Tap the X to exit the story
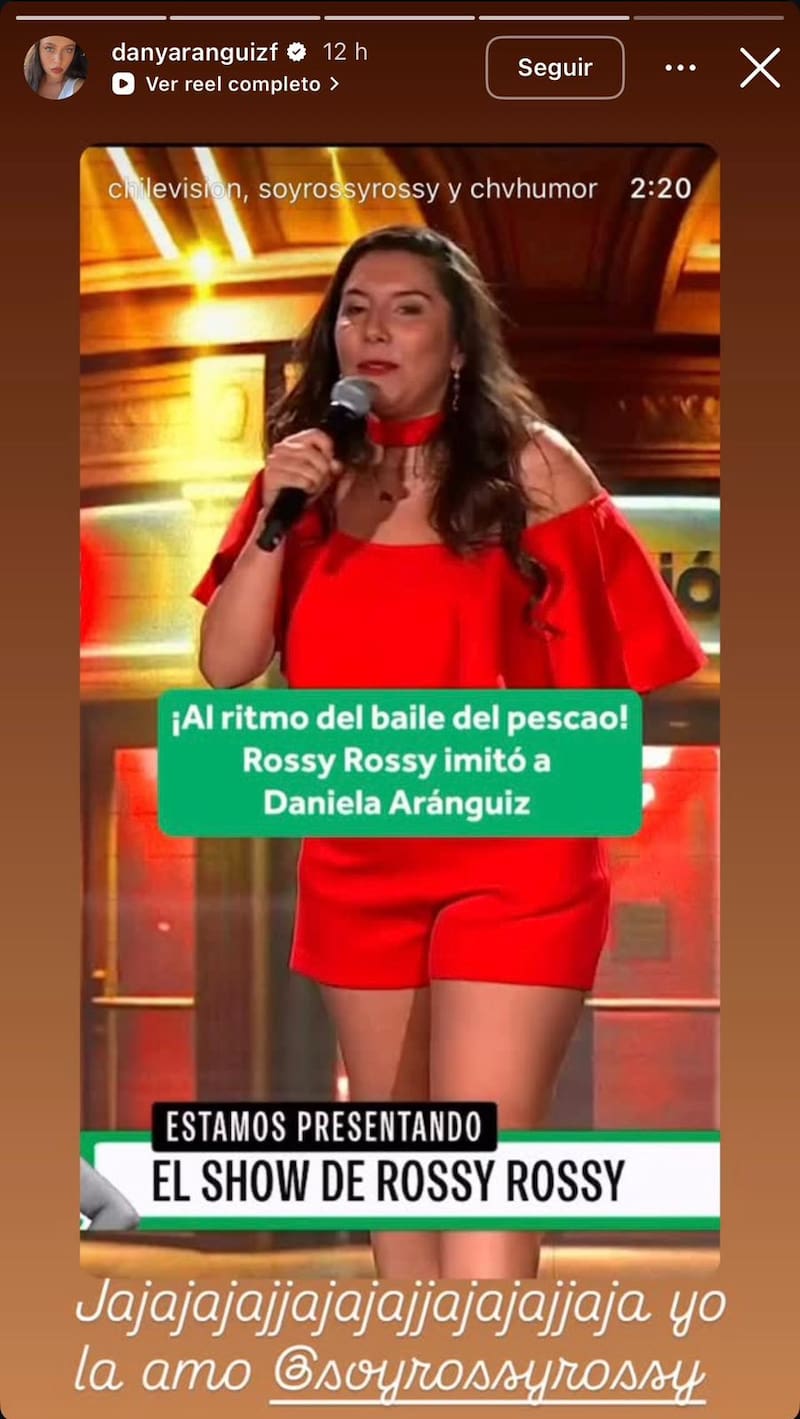Viewport: 800px width, 1419px height. click(760, 67)
